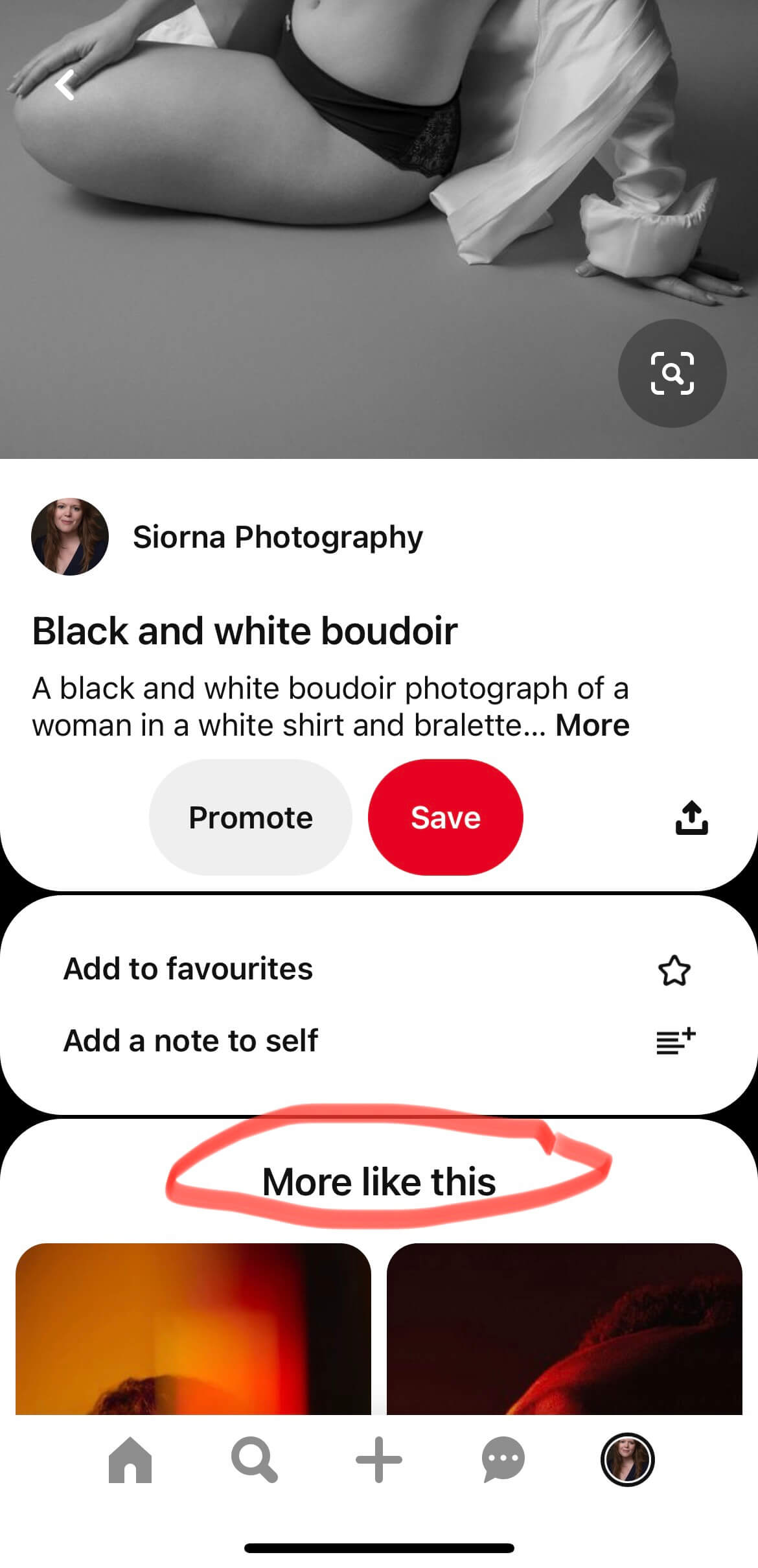
Task: Switch to the Search tab
Action: click(255, 1460)
